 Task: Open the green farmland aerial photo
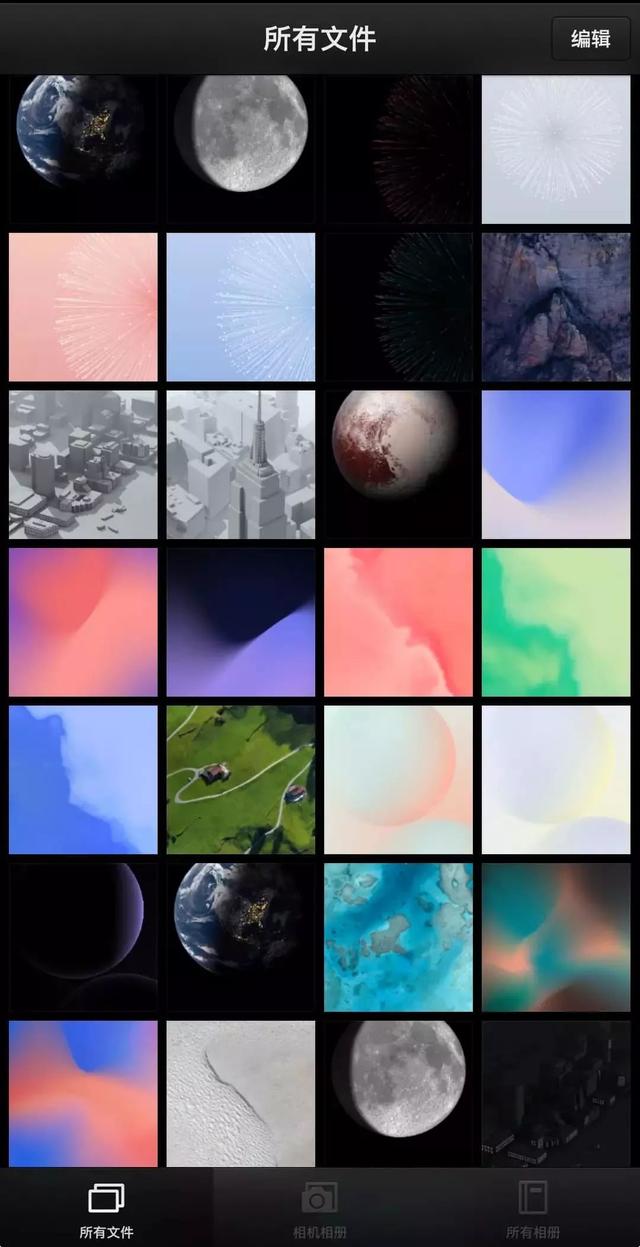[241, 780]
